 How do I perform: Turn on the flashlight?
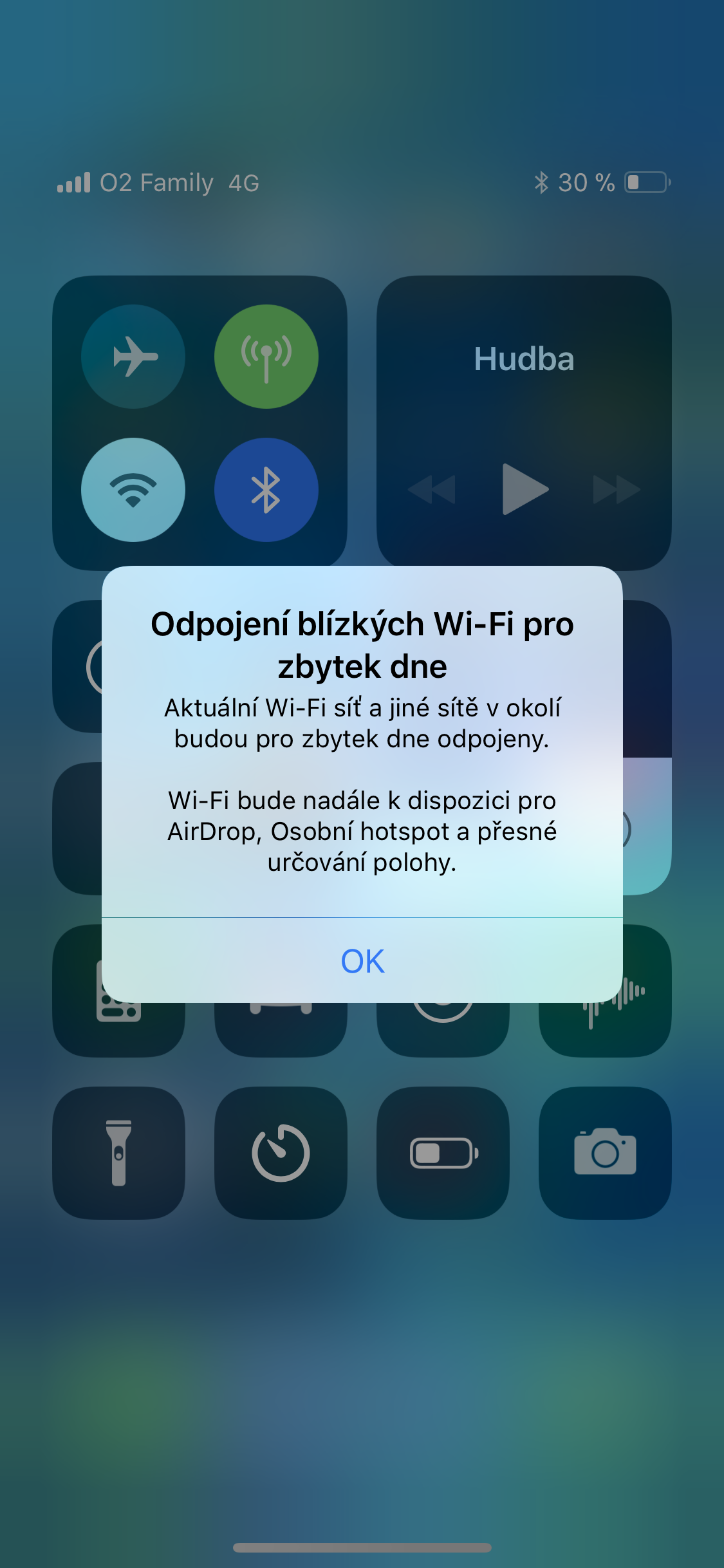coord(118,1153)
